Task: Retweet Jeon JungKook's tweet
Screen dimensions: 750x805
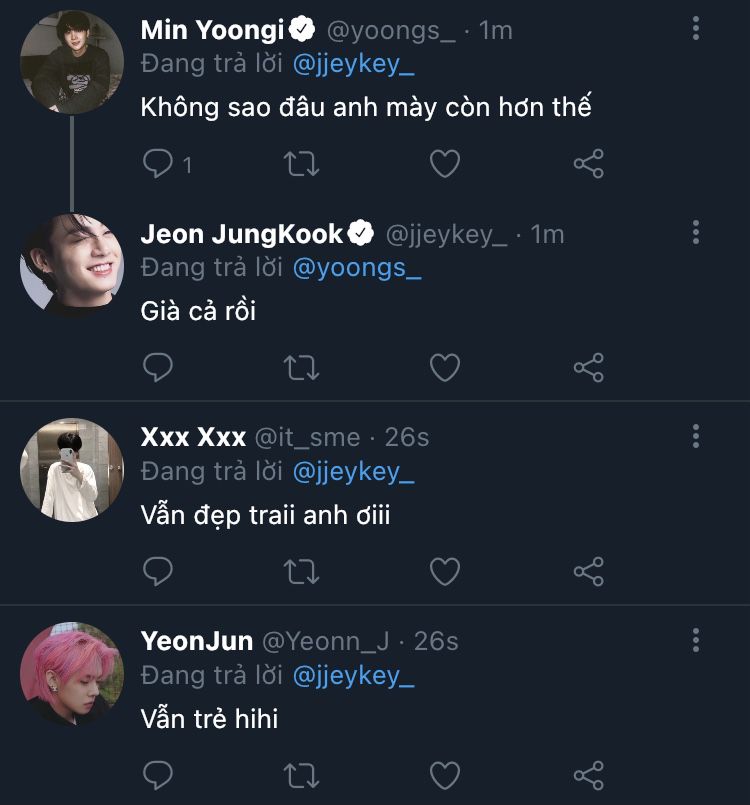Action: coord(301,368)
